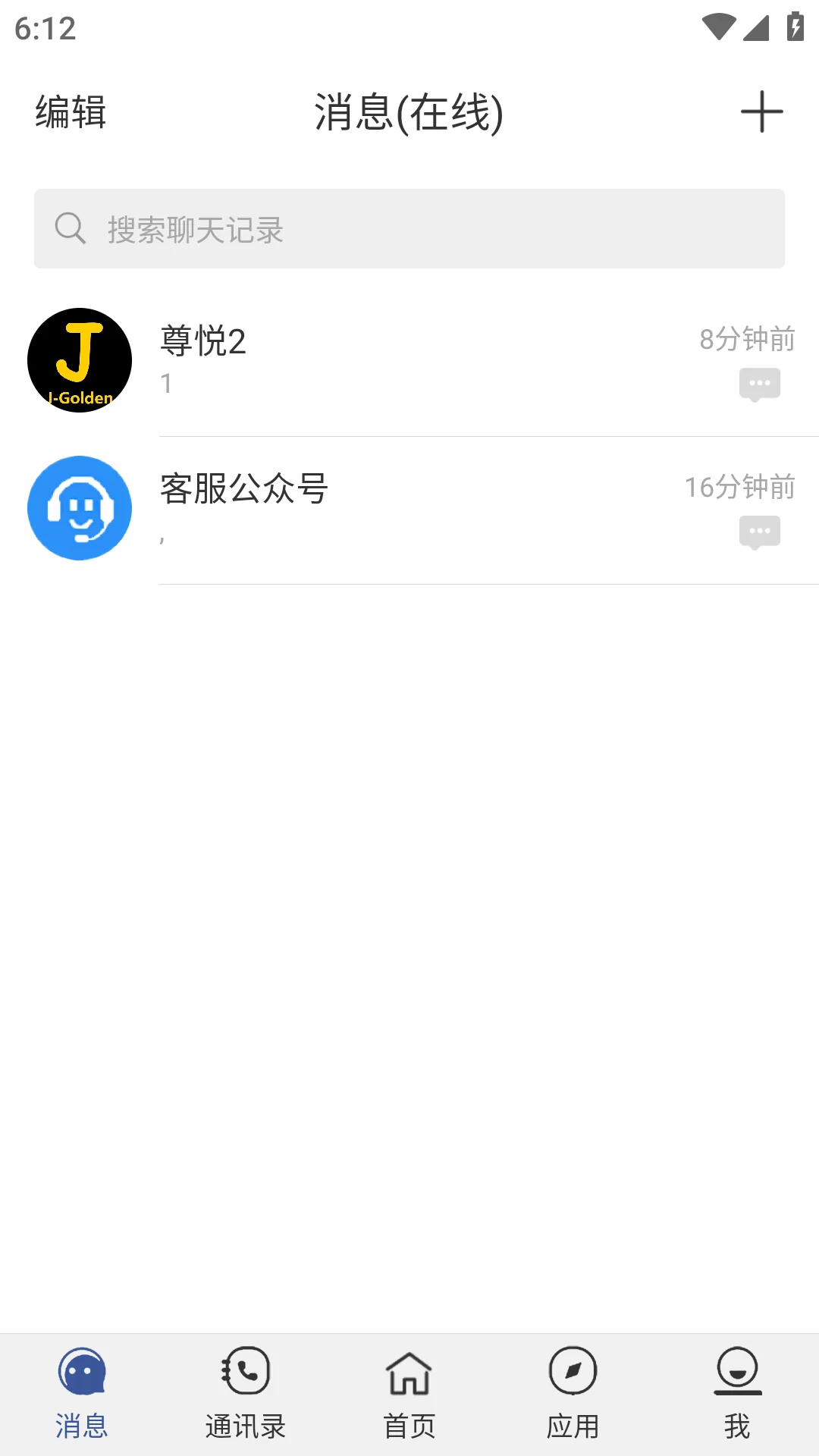Switch to the 通讯录 contacts tab

[x=245, y=1394]
